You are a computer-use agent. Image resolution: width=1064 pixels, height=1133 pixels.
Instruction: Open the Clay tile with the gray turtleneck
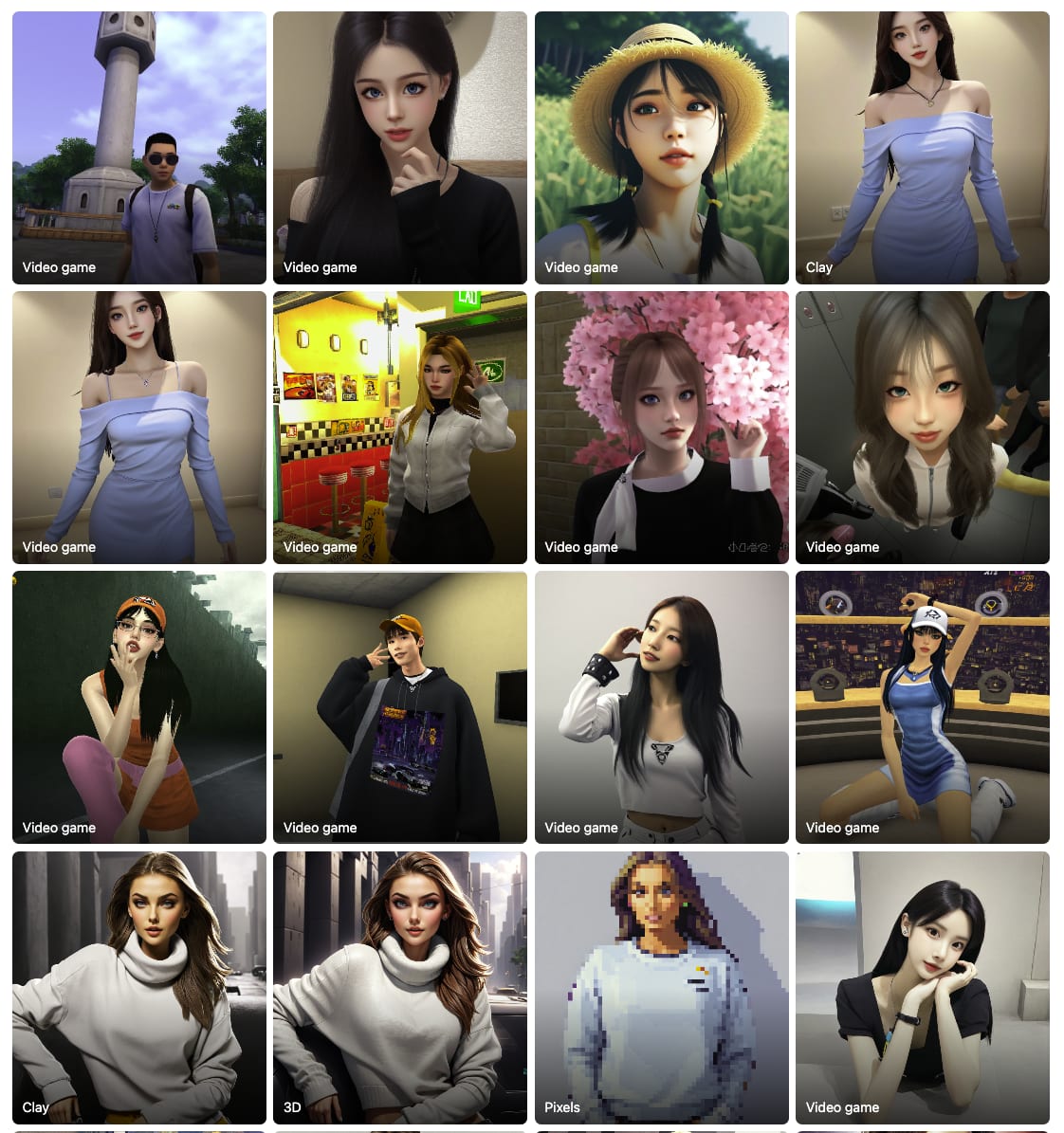pos(138,987)
